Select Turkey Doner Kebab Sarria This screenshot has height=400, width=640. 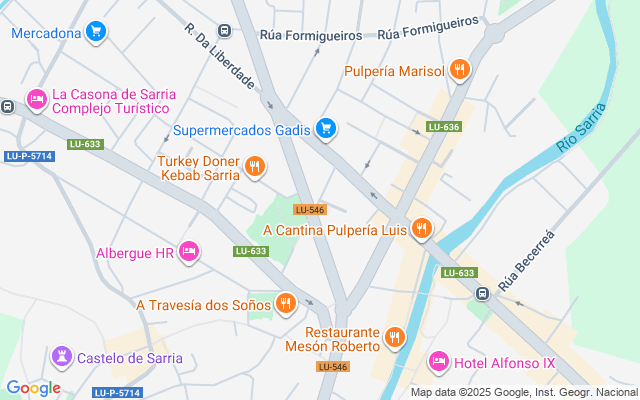(x=255, y=167)
